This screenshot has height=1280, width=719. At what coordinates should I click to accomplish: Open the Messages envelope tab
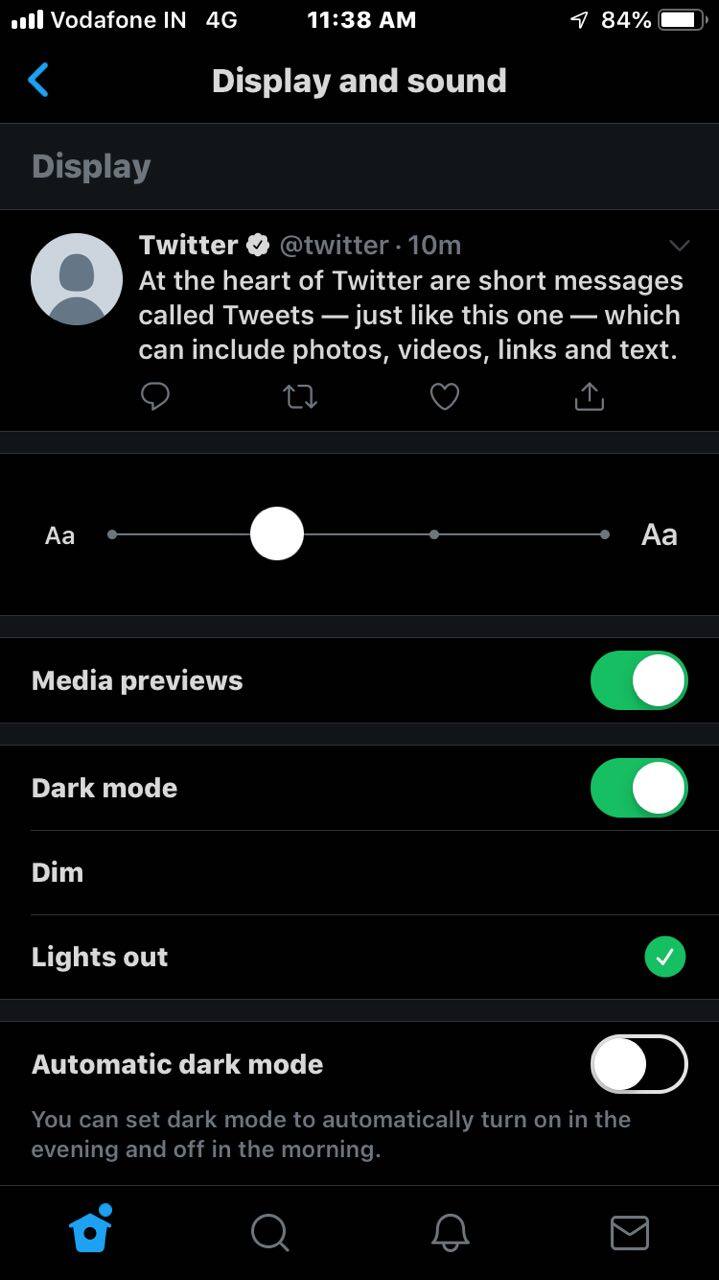(629, 1232)
